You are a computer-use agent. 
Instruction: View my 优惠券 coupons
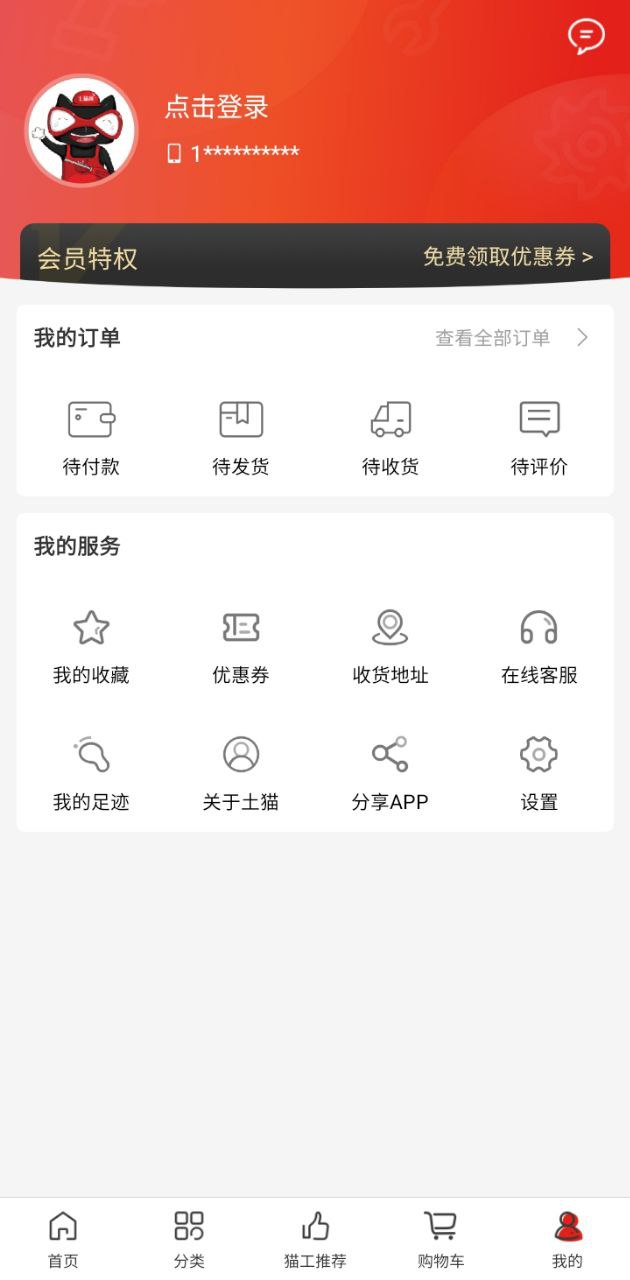point(241,647)
